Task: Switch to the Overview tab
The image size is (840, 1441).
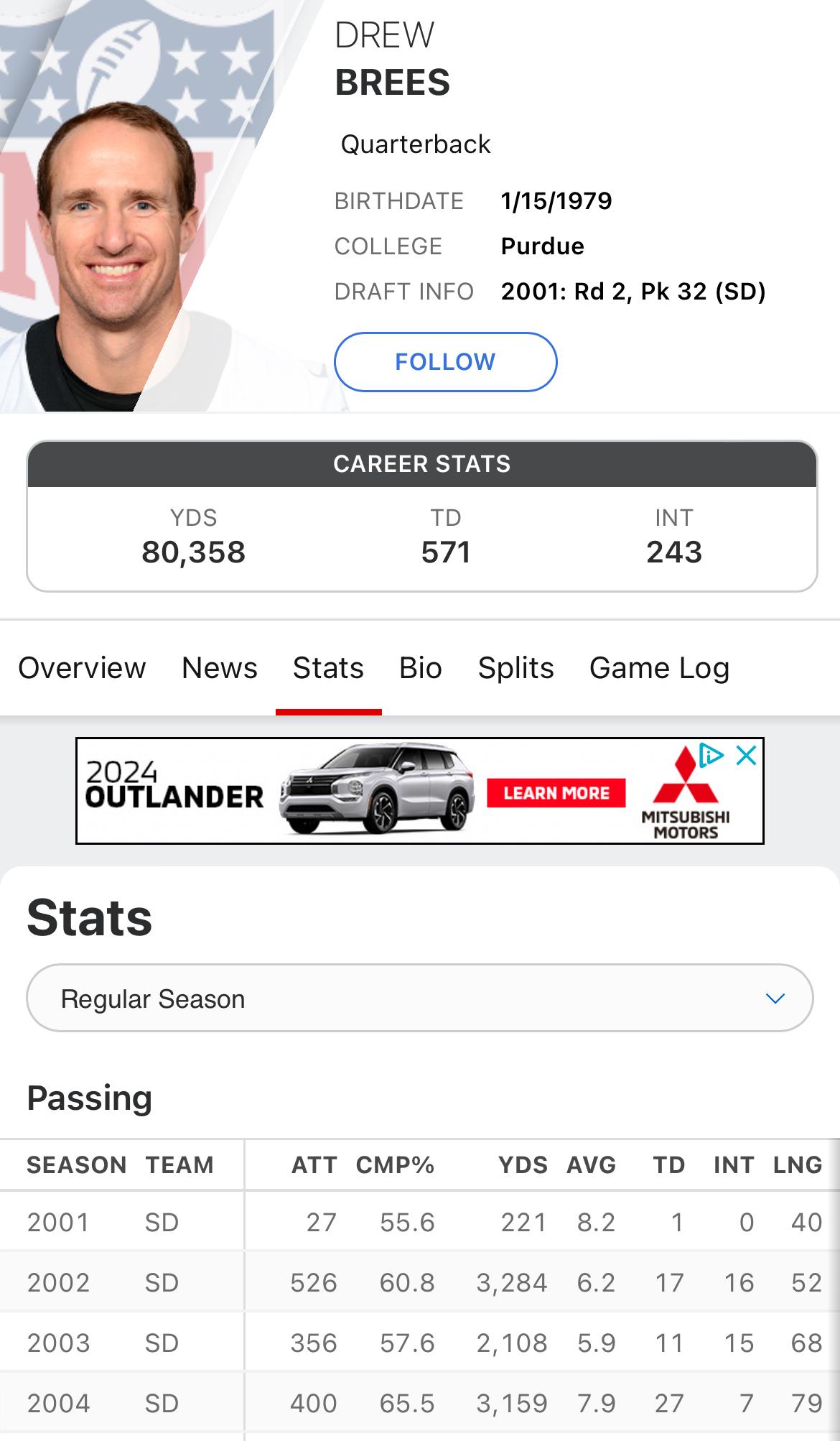Action: tap(82, 668)
